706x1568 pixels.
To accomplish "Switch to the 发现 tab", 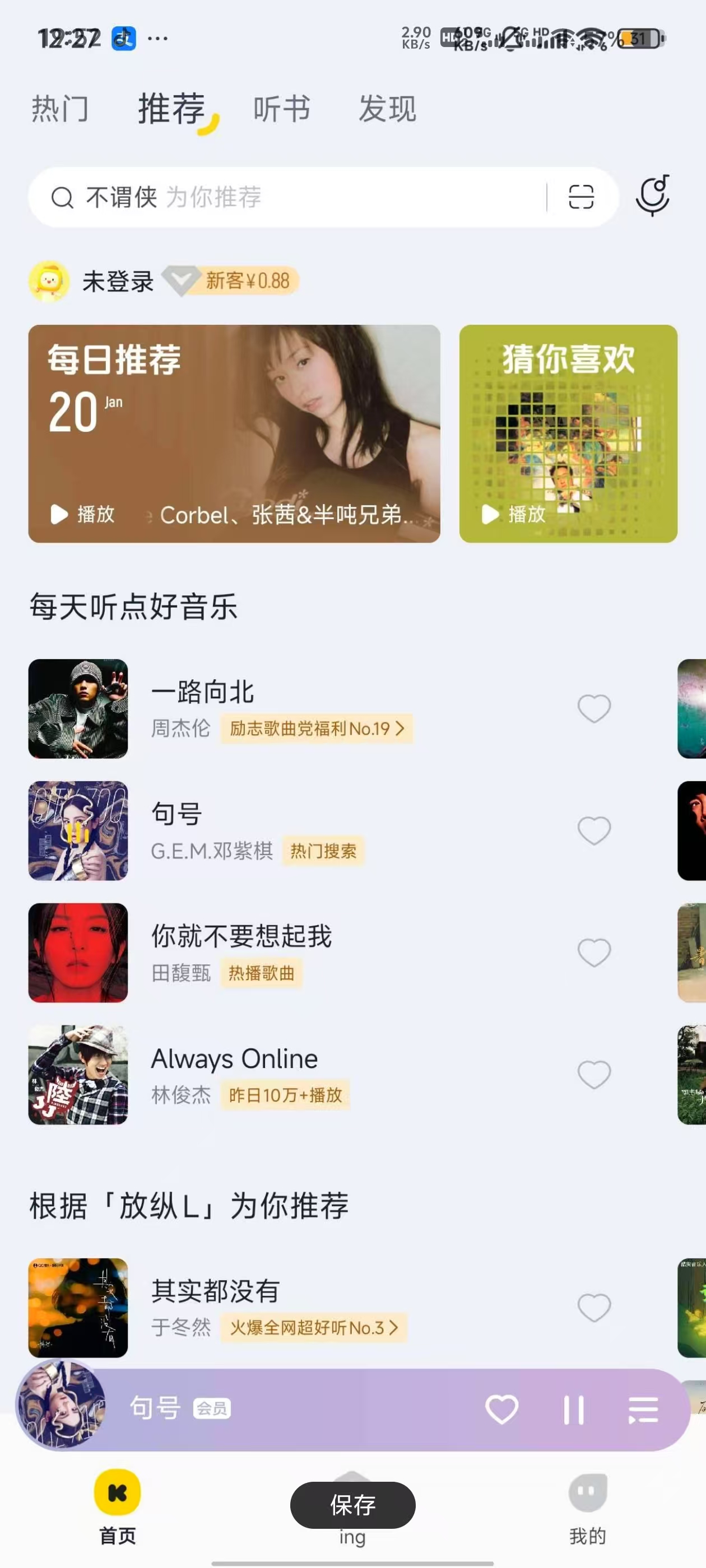I will 387,110.
